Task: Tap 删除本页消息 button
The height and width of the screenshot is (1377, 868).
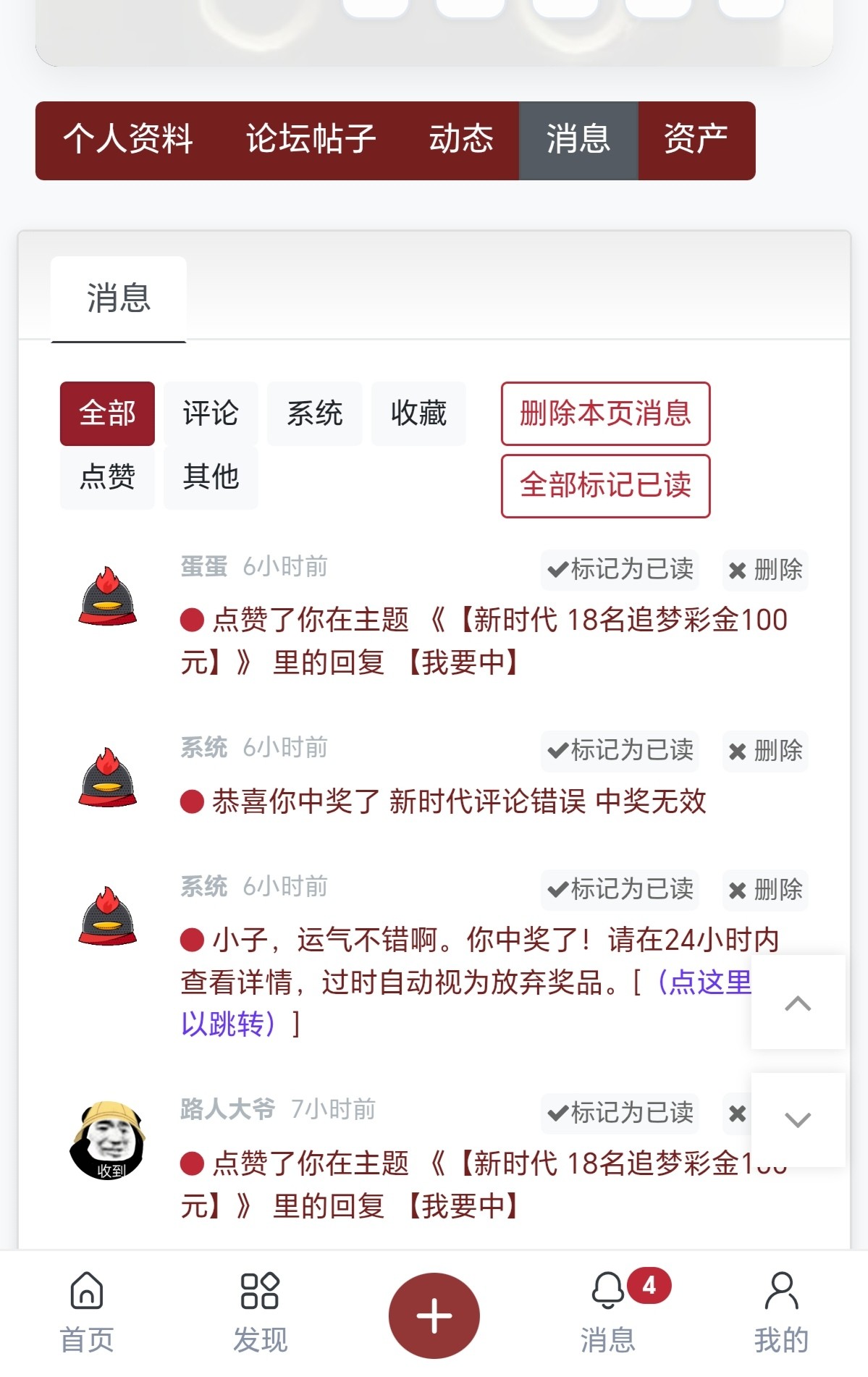Action: pos(605,413)
